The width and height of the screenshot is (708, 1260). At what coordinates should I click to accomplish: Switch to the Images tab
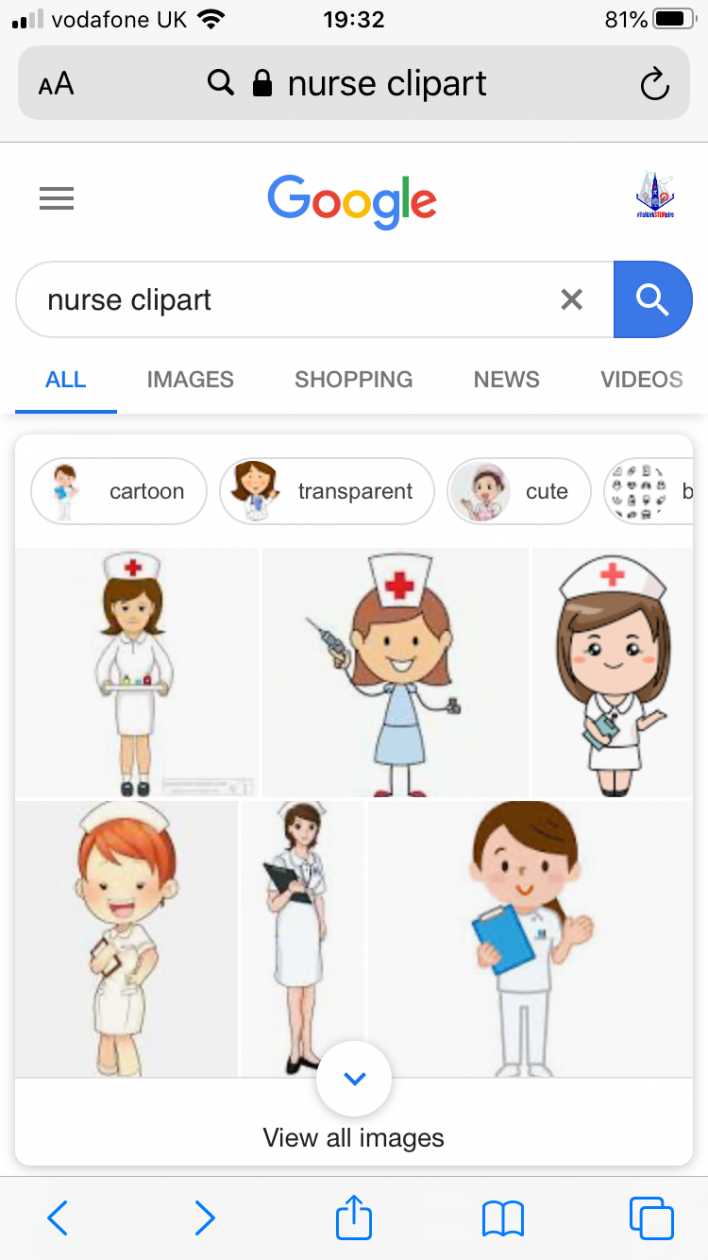click(x=190, y=380)
